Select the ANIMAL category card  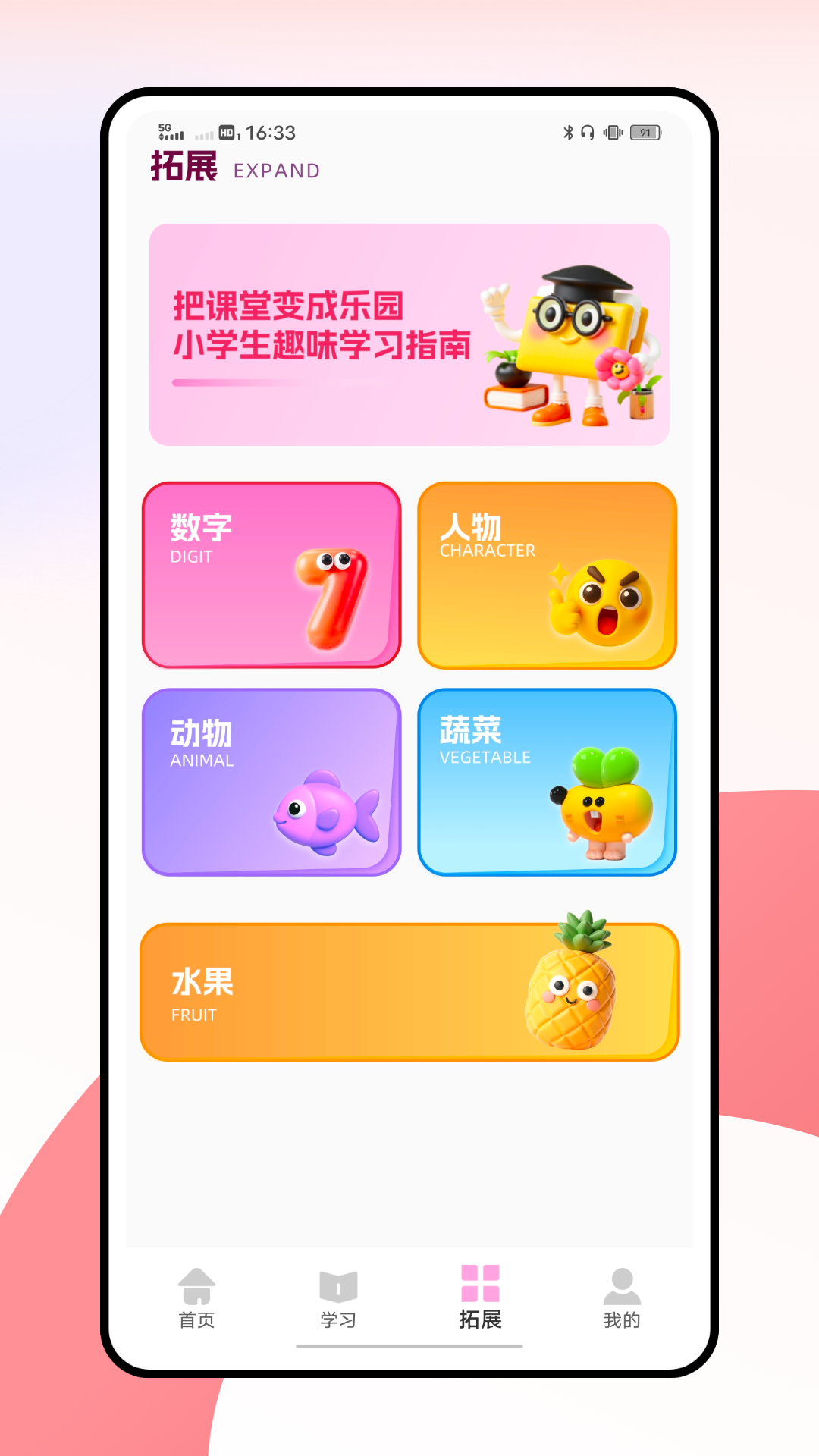tap(271, 781)
